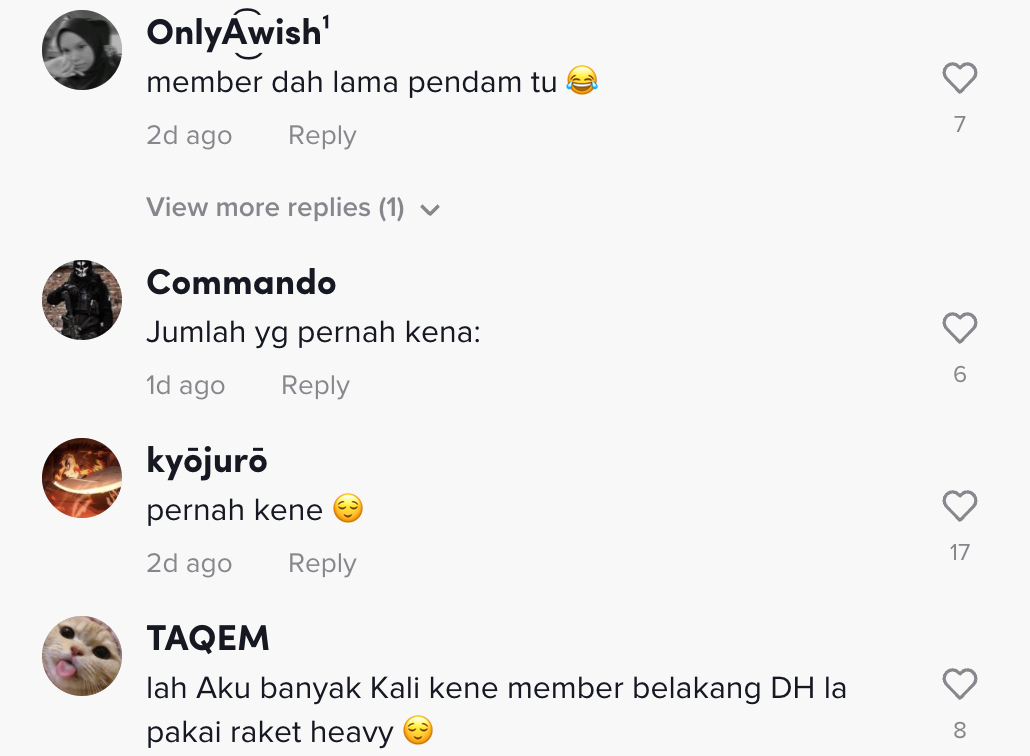Reply to kyōjurō's comment
The image size is (1030, 756).
[x=322, y=563]
